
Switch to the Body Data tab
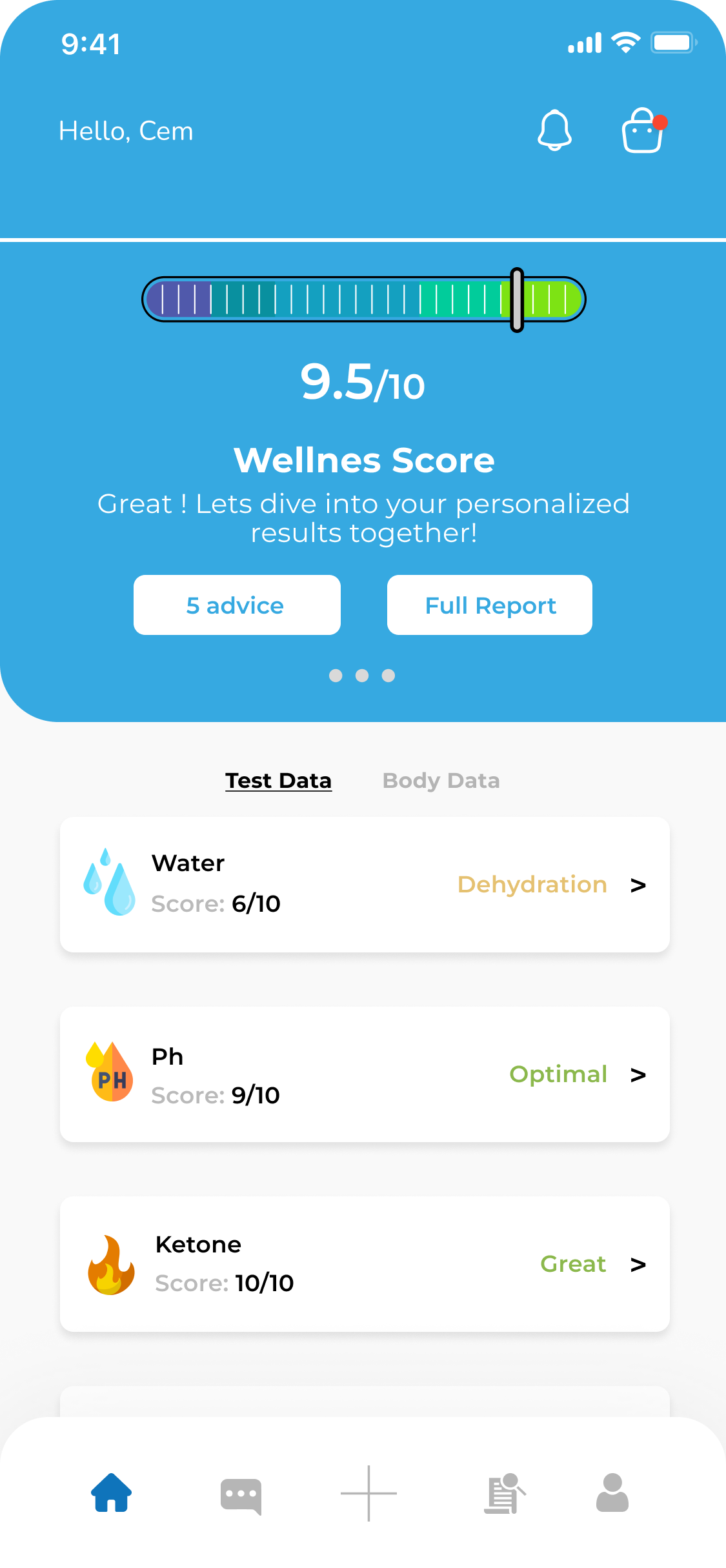[x=441, y=781]
